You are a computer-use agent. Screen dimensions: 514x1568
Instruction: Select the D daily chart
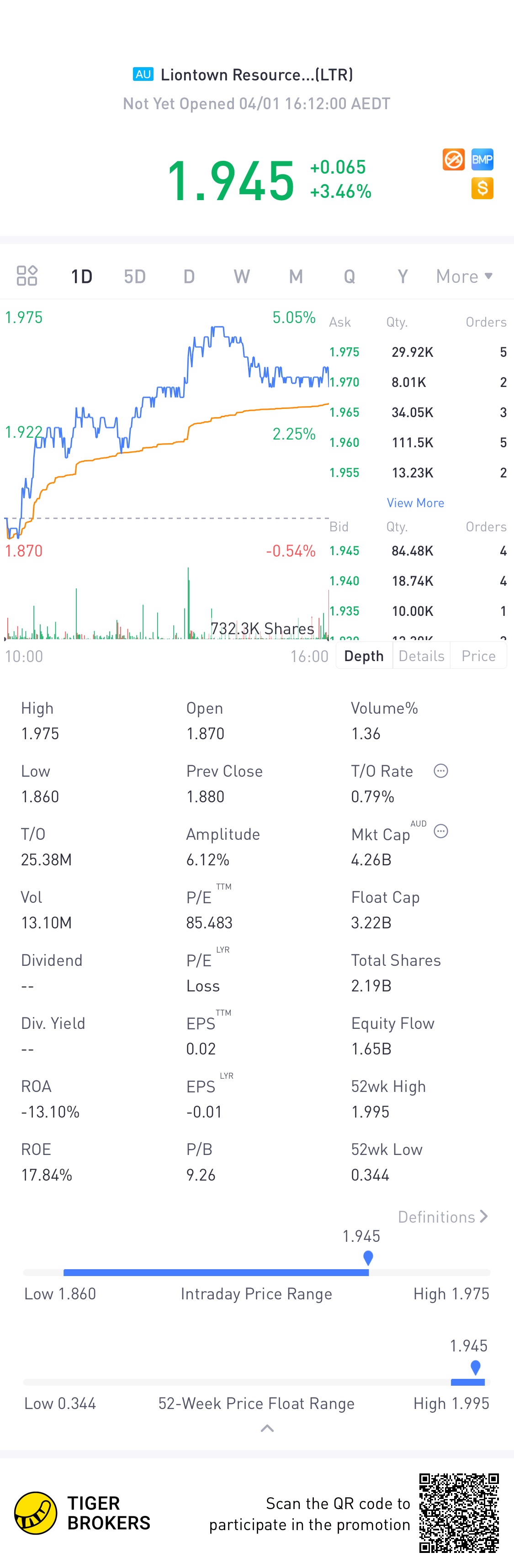pyautogui.click(x=189, y=276)
